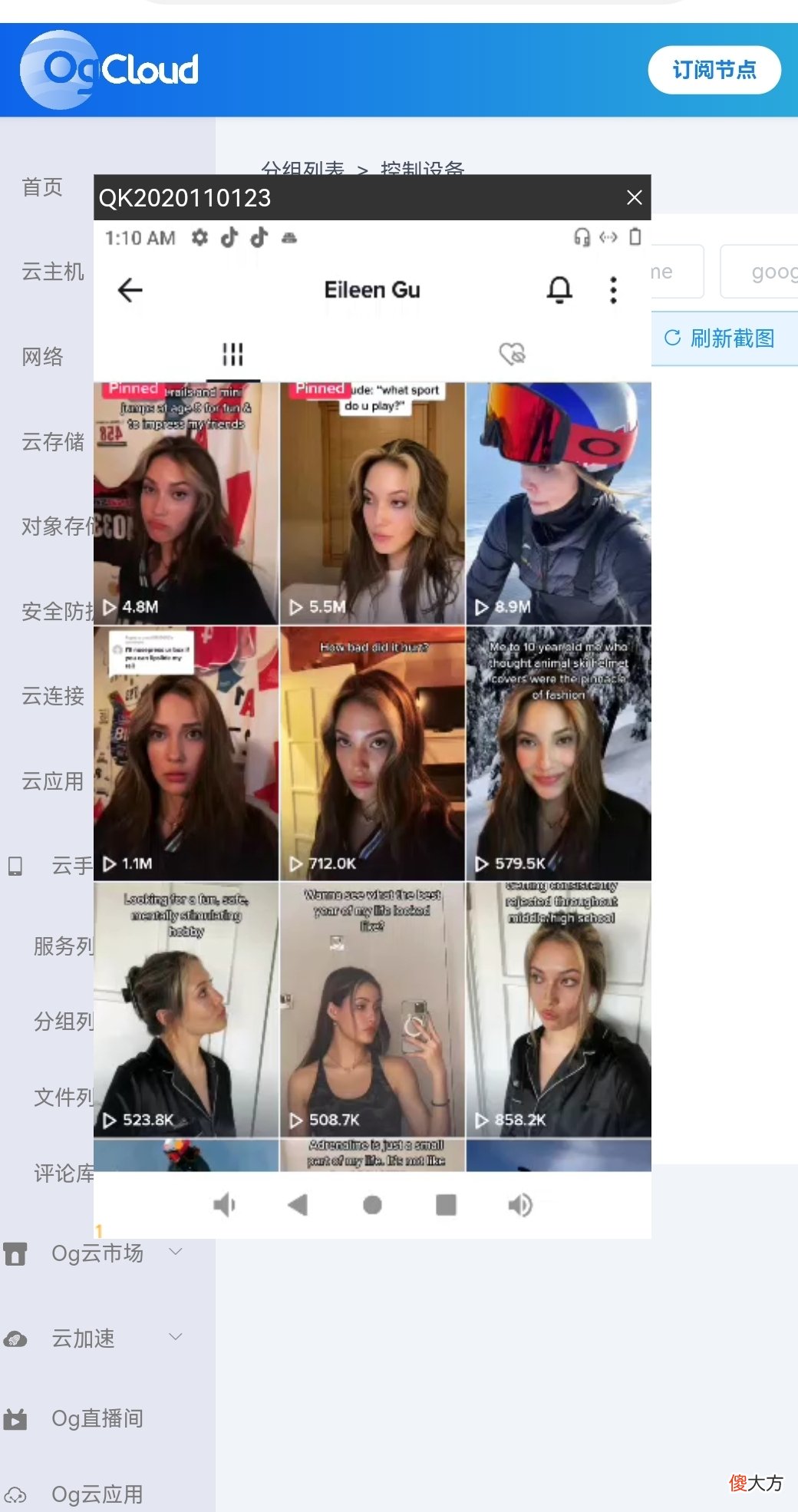
Task: Tap a TikTok app icon in the status bar
Action: coord(229,238)
